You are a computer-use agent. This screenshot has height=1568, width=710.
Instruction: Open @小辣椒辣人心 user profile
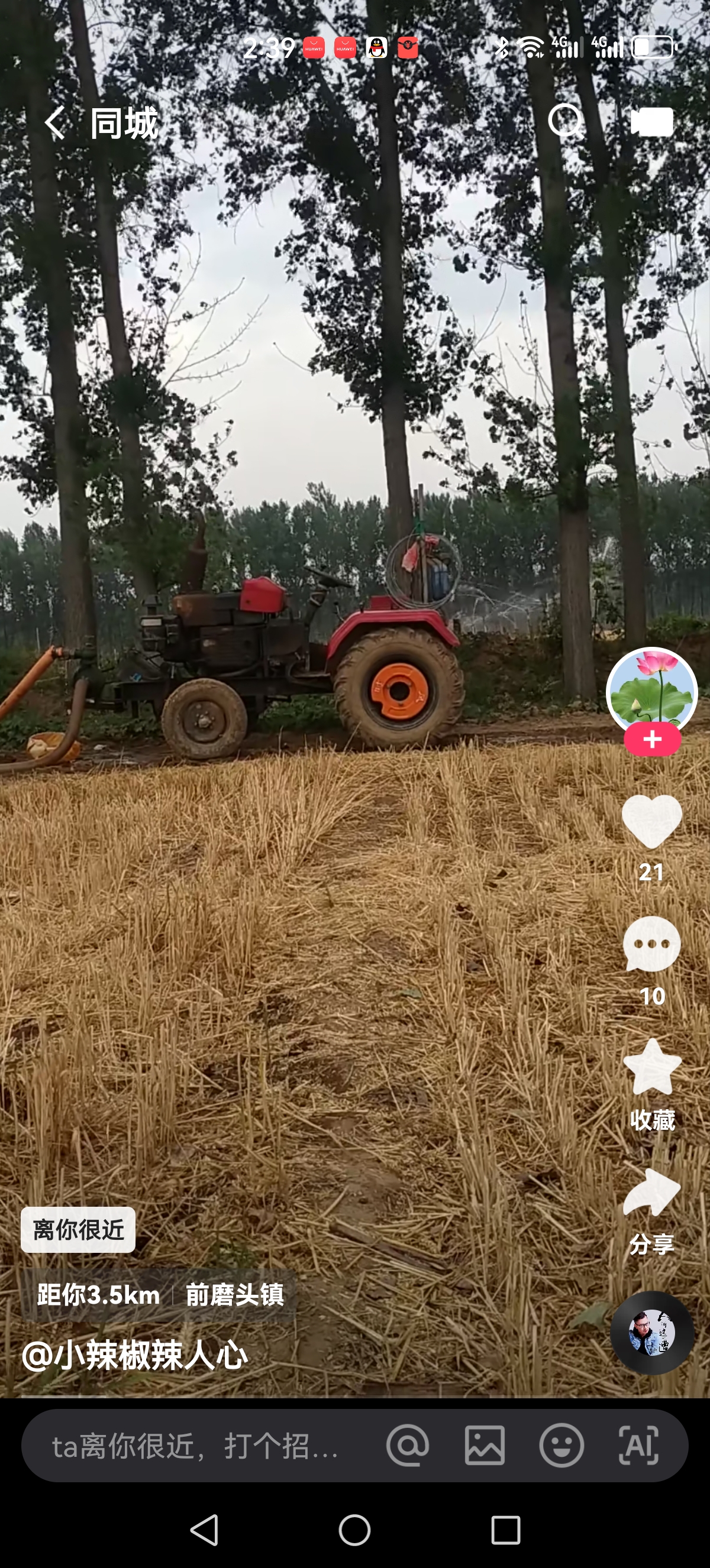[x=134, y=1355]
